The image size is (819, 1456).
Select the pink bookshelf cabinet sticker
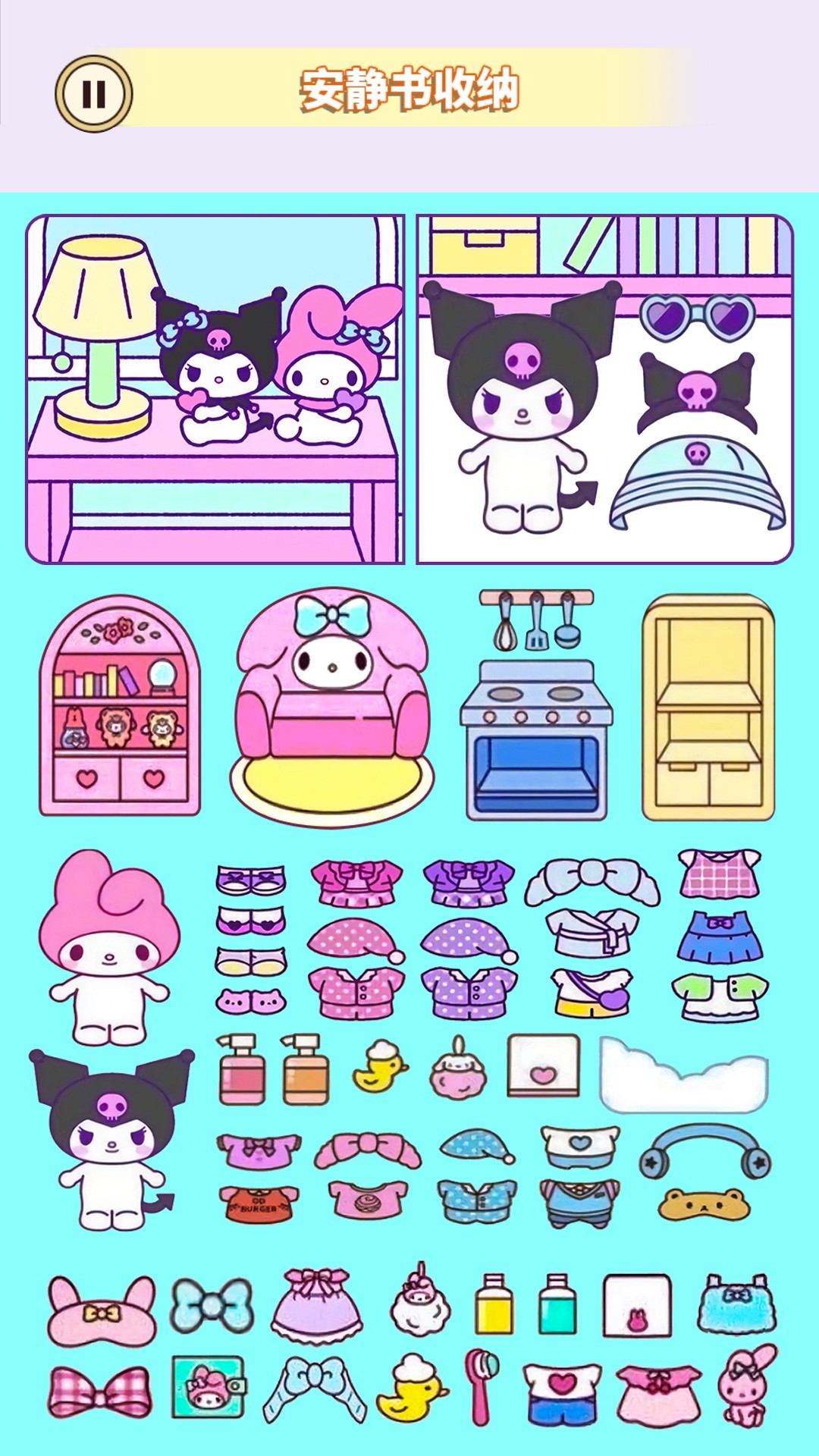[x=120, y=706]
